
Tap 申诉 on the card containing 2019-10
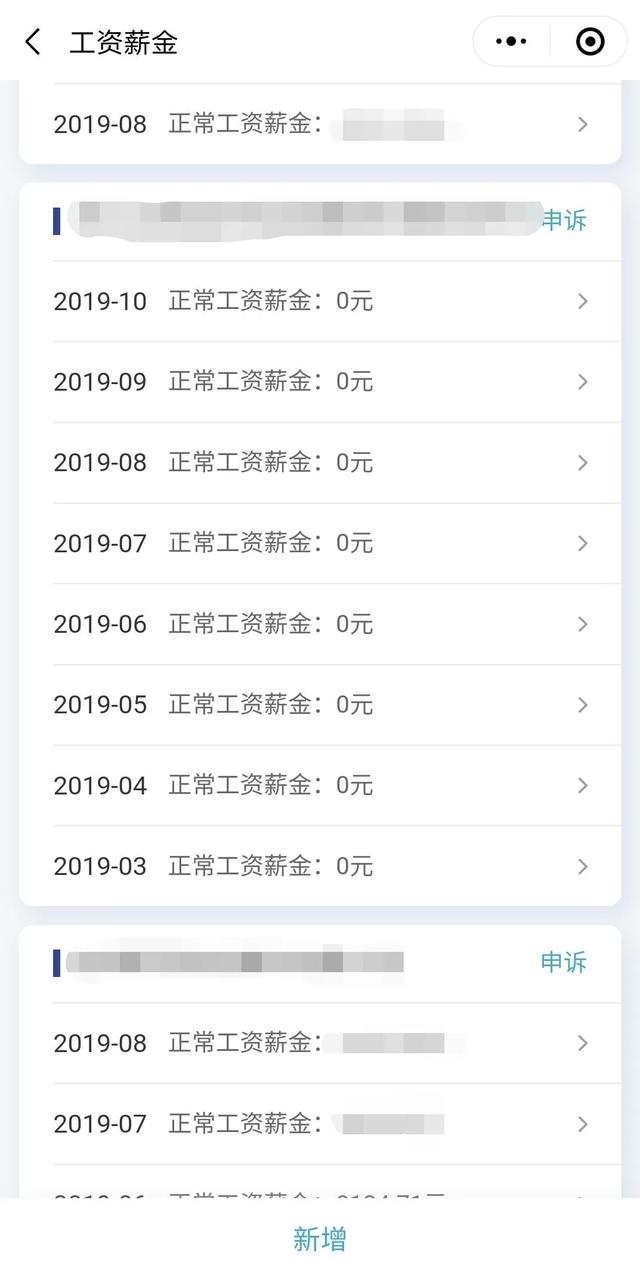point(564,220)
